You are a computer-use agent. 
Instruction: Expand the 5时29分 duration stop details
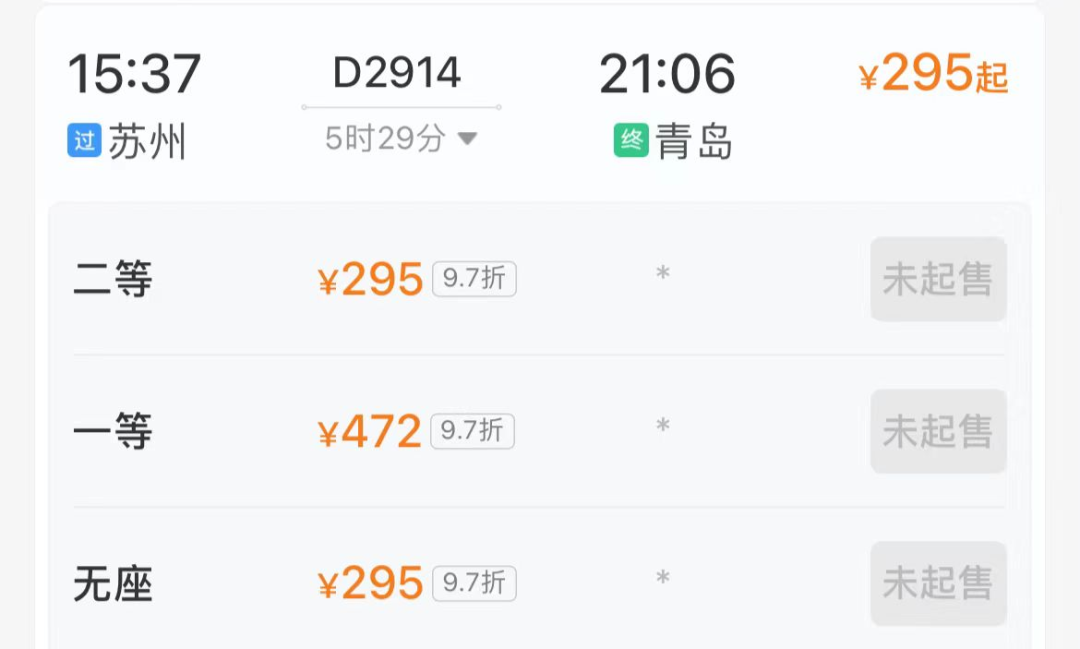(x=401, y=139)
